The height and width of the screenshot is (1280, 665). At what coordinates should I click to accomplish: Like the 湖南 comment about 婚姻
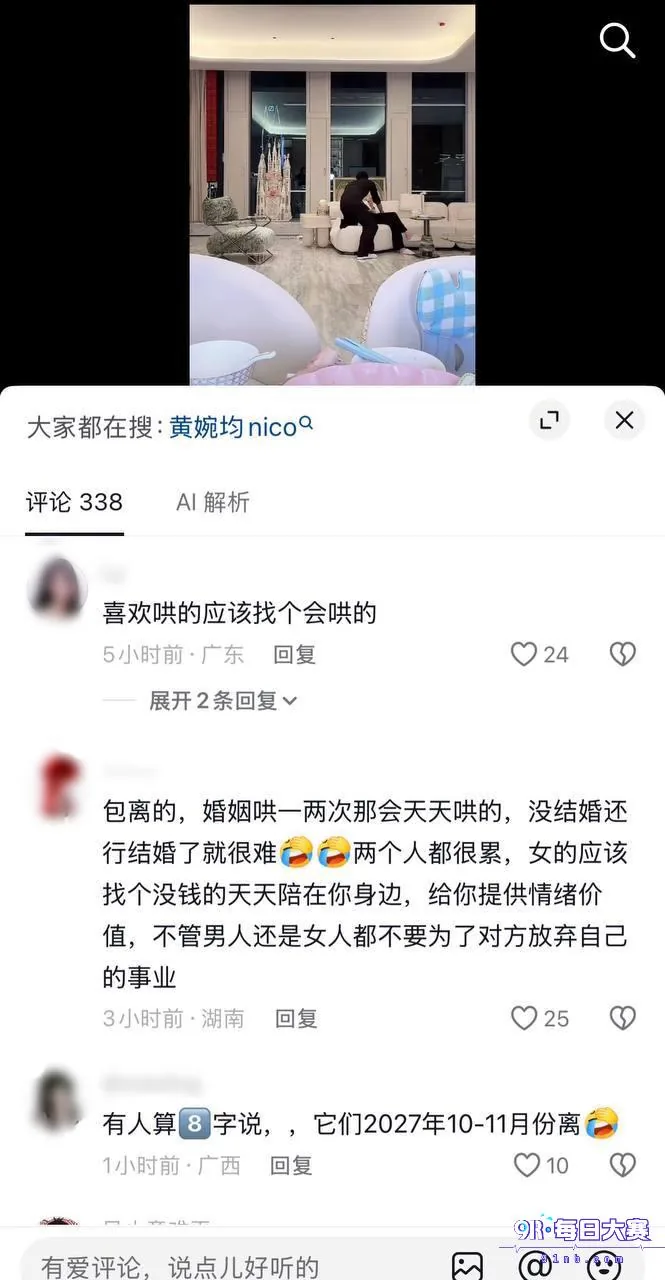pos(540,1018)
